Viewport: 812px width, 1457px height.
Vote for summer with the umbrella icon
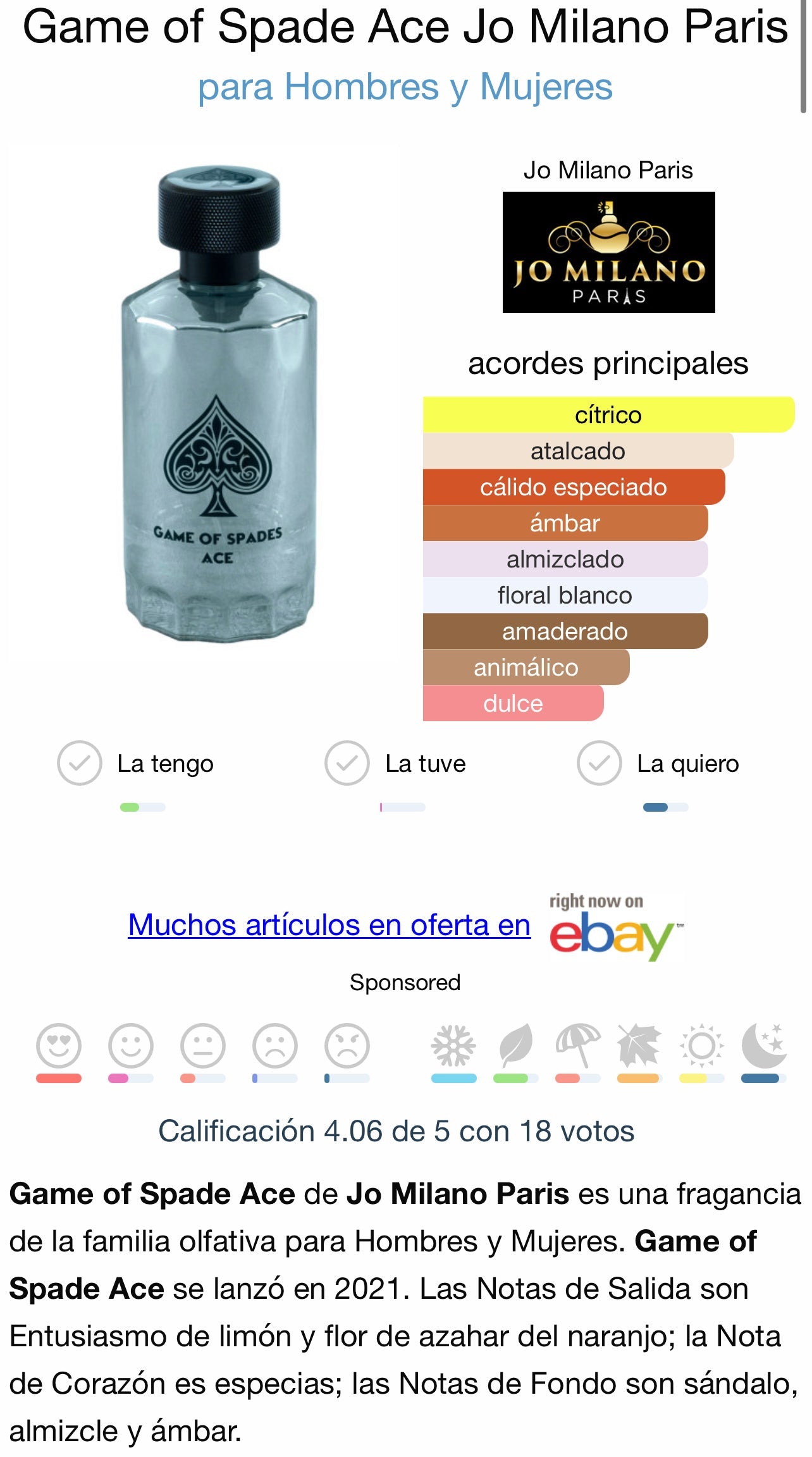click(577, 1046)
